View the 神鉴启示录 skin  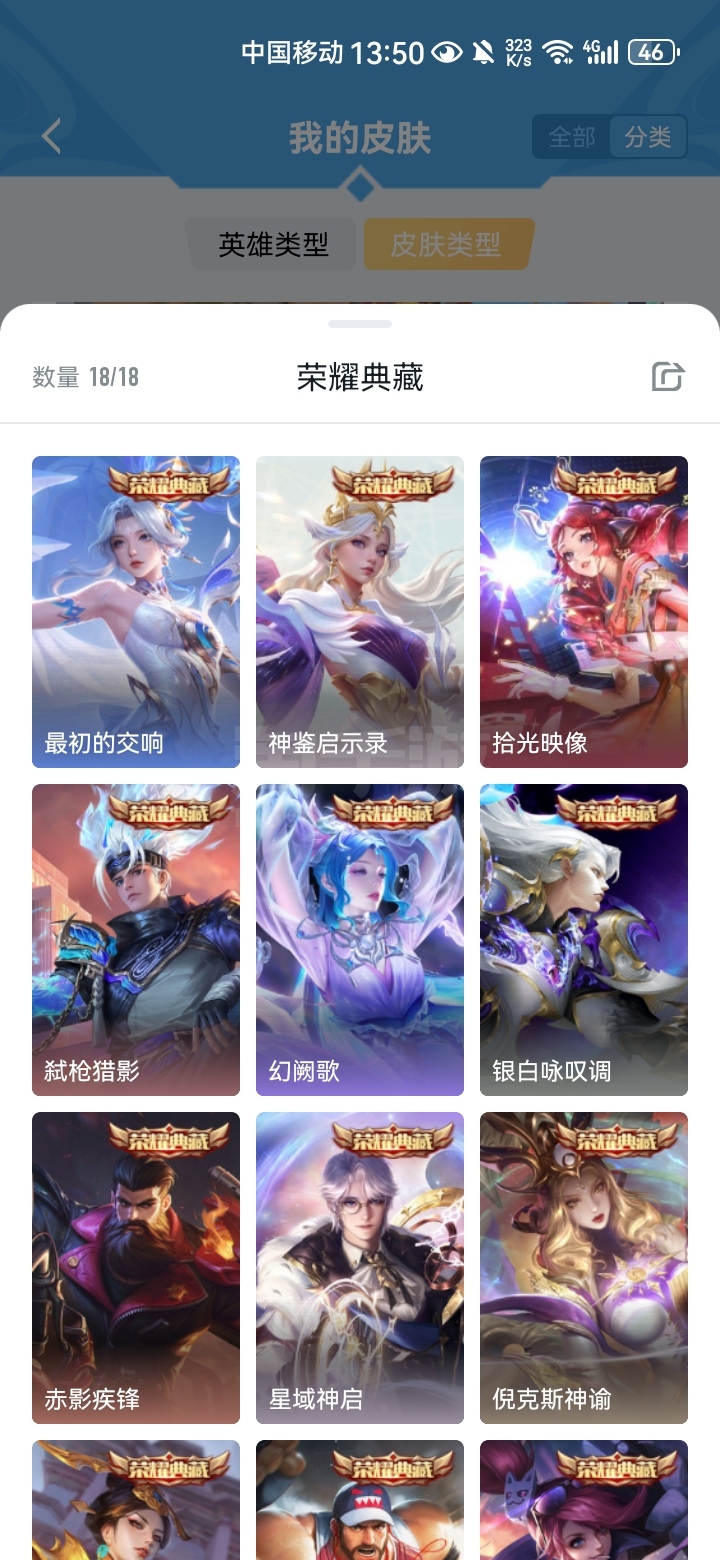coord(360,612)
